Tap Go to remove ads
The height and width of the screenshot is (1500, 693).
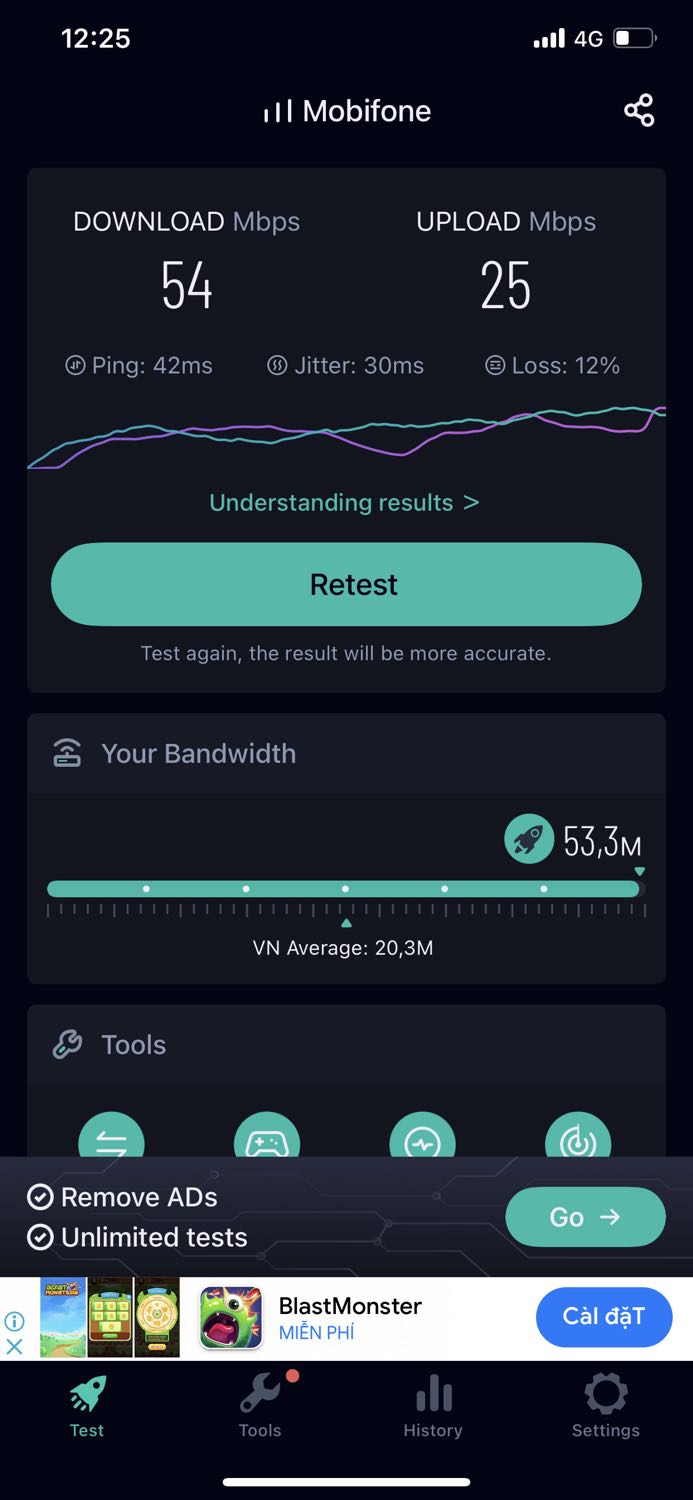click(585, 1216)
